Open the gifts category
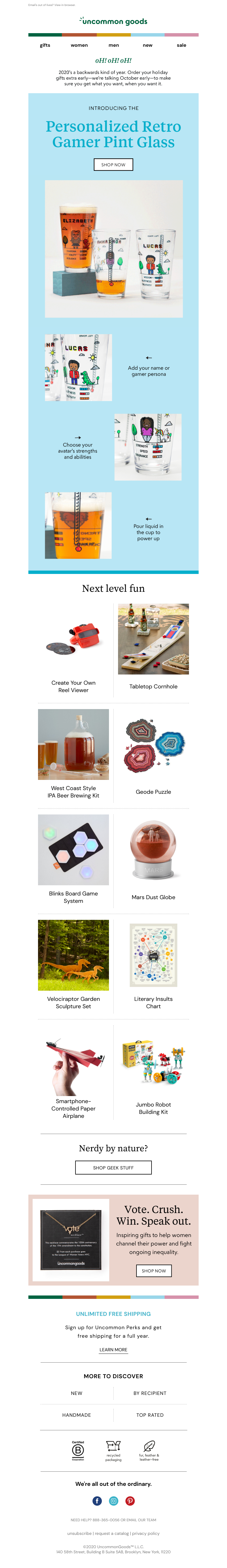227x1568 pixels. pos(45,45)
